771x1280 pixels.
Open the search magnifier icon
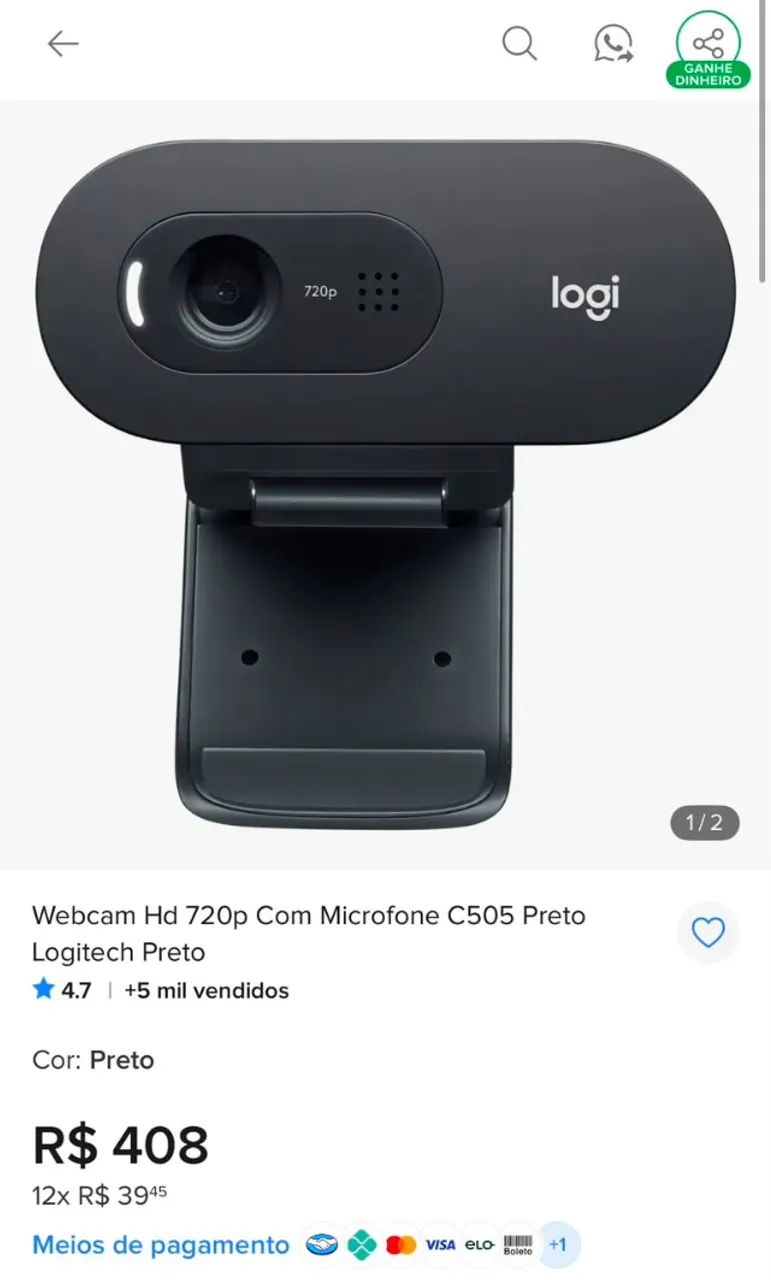click(x=519, y=44)
